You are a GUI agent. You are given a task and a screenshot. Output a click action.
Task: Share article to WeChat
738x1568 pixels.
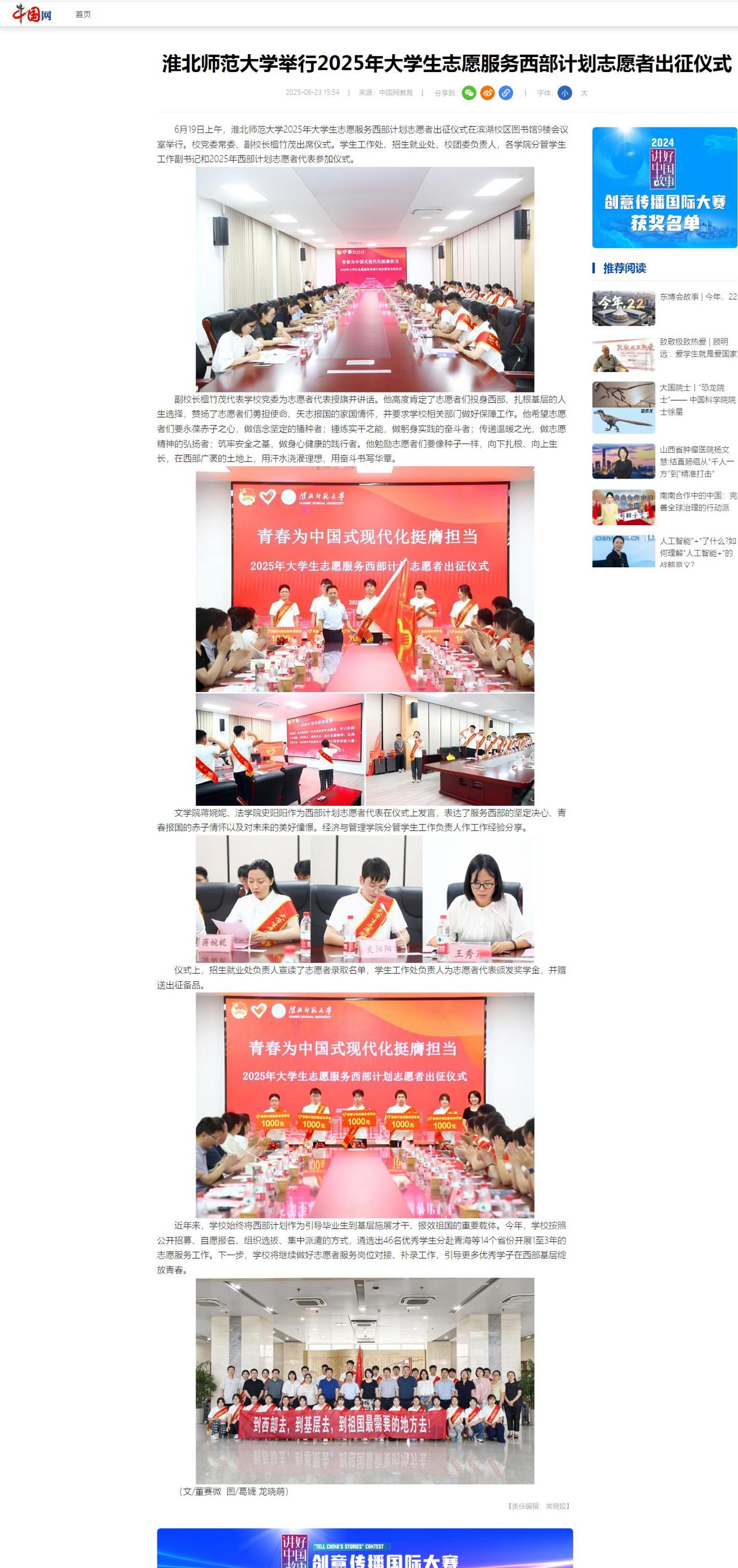click(x=469, y=93)
